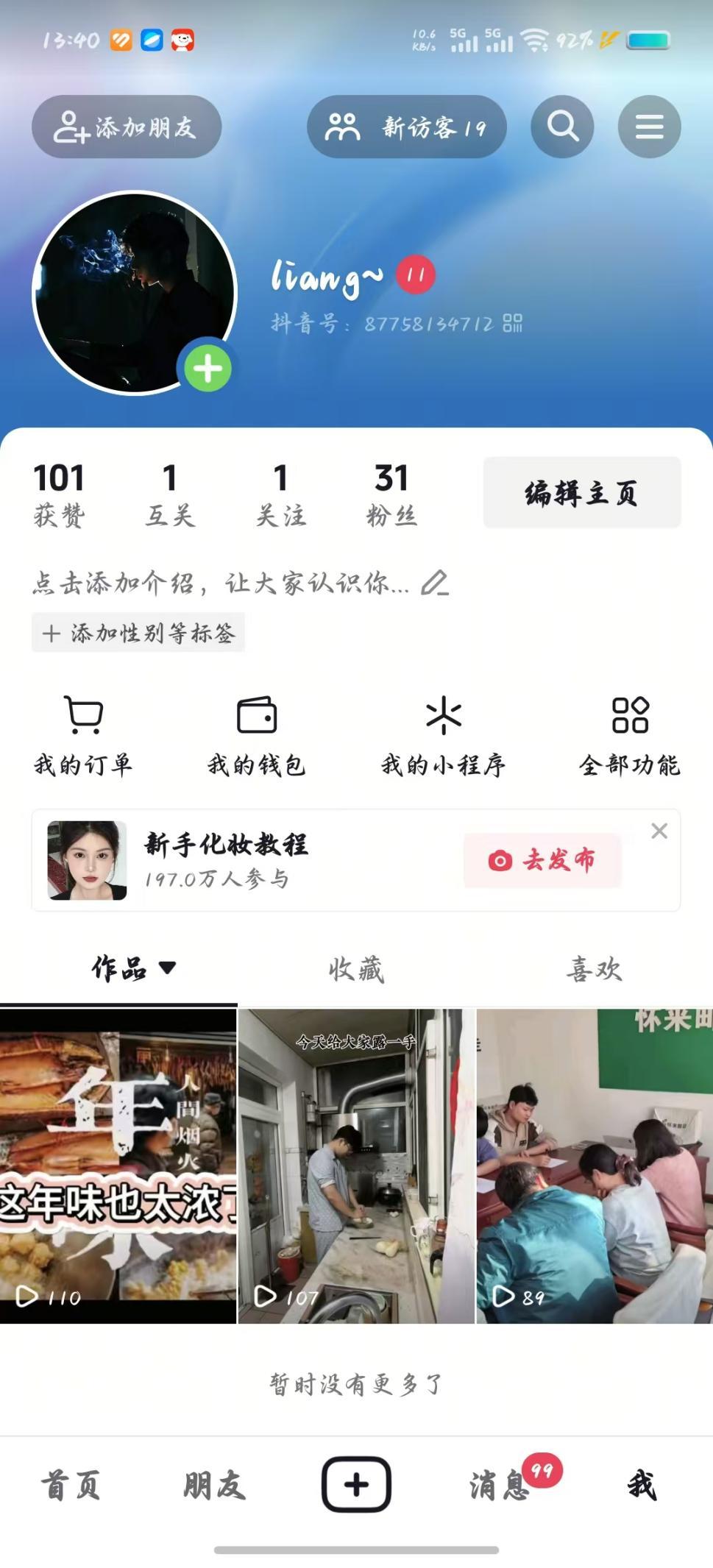
Task: Open the video with 110 plays
Action: pos(118,1165)
